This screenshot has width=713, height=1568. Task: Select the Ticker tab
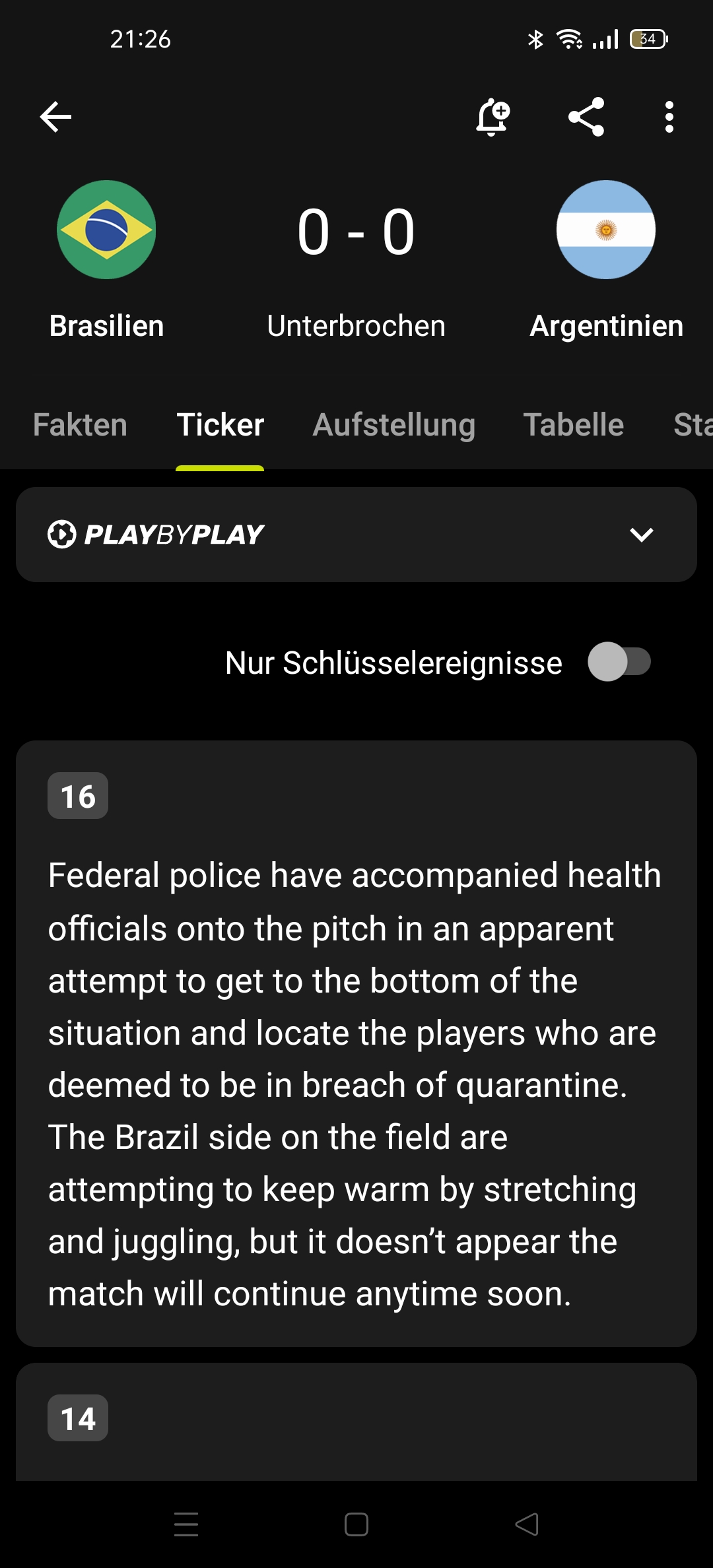(x=220, y=425)
